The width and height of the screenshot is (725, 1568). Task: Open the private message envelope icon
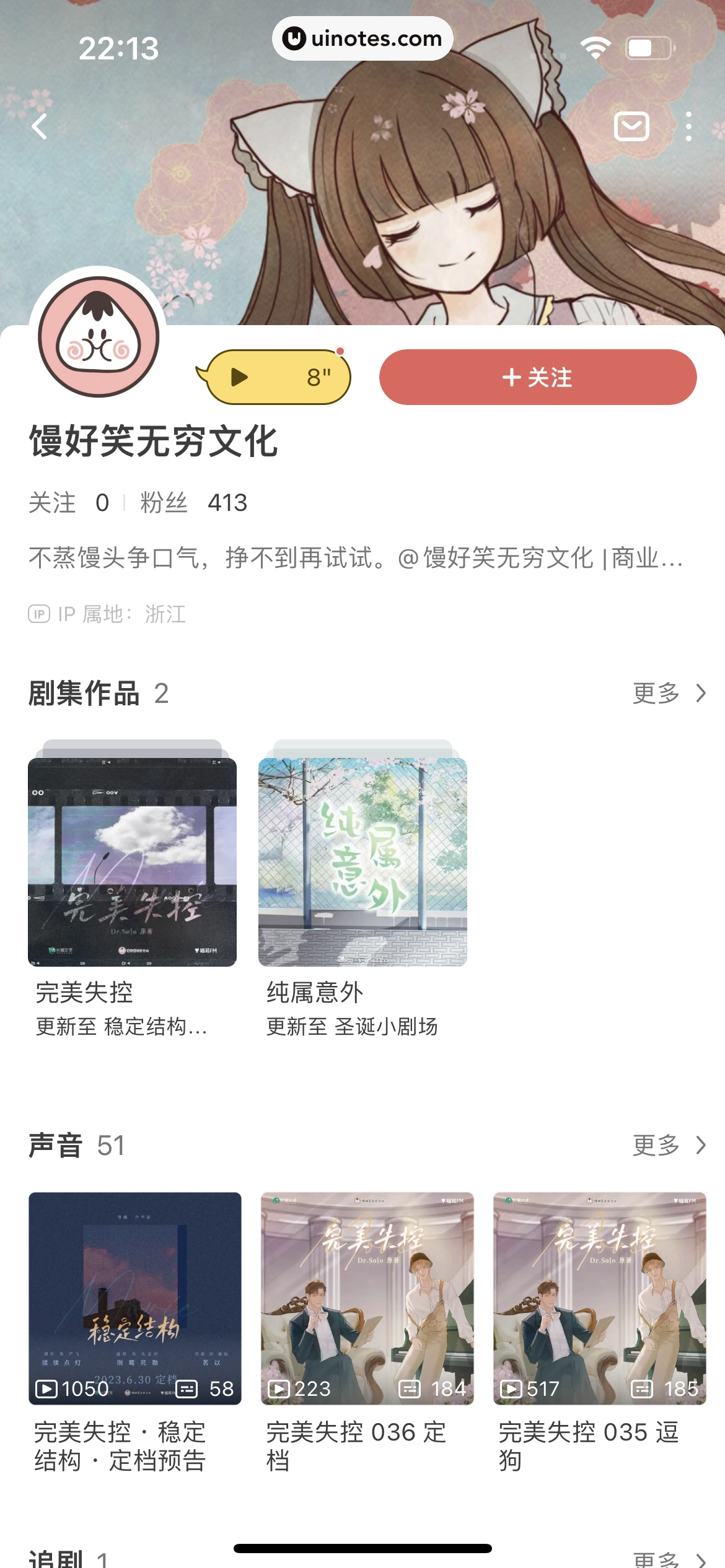tap(631, 127)
